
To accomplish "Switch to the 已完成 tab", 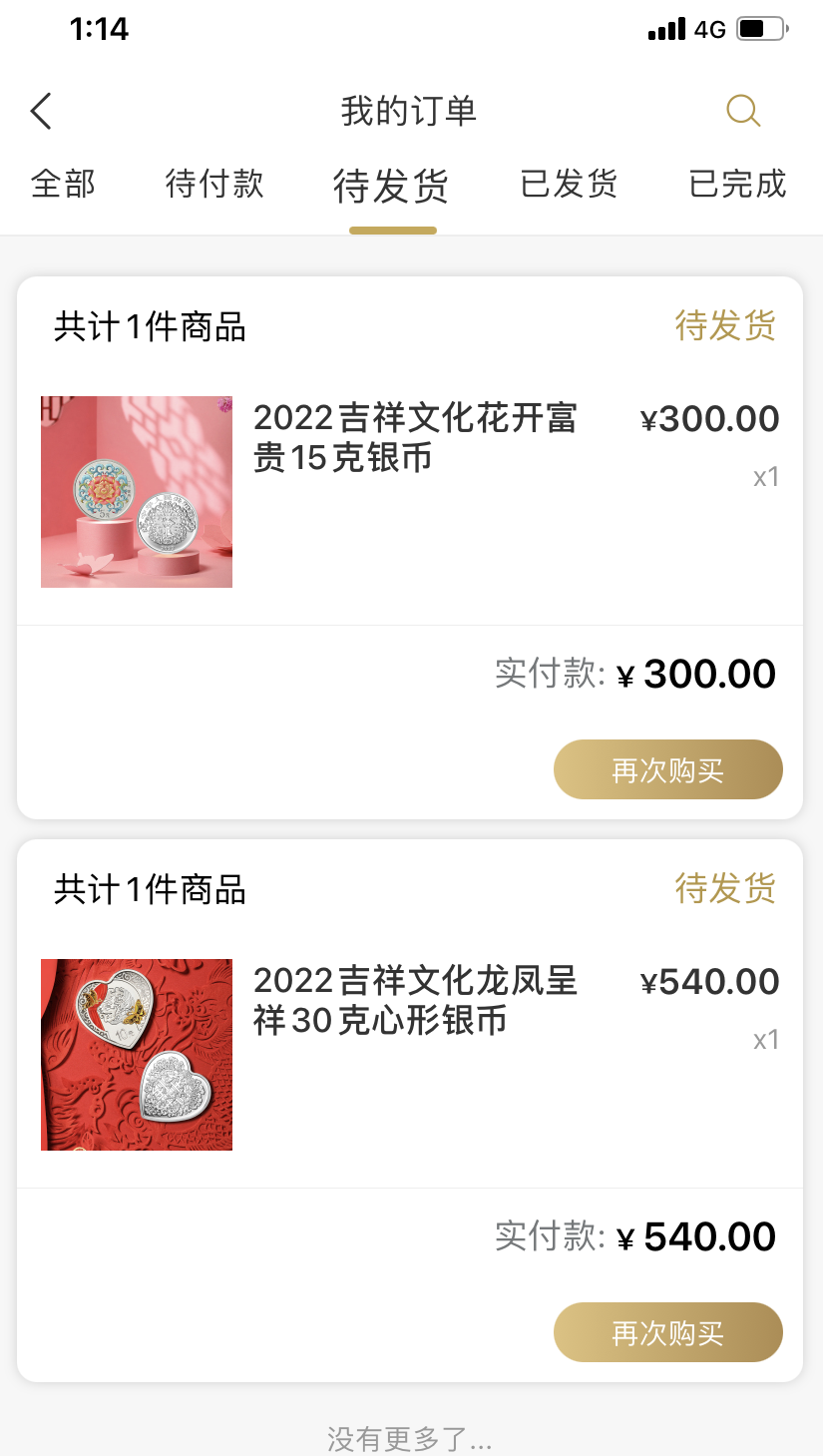I will pos(738,185).
